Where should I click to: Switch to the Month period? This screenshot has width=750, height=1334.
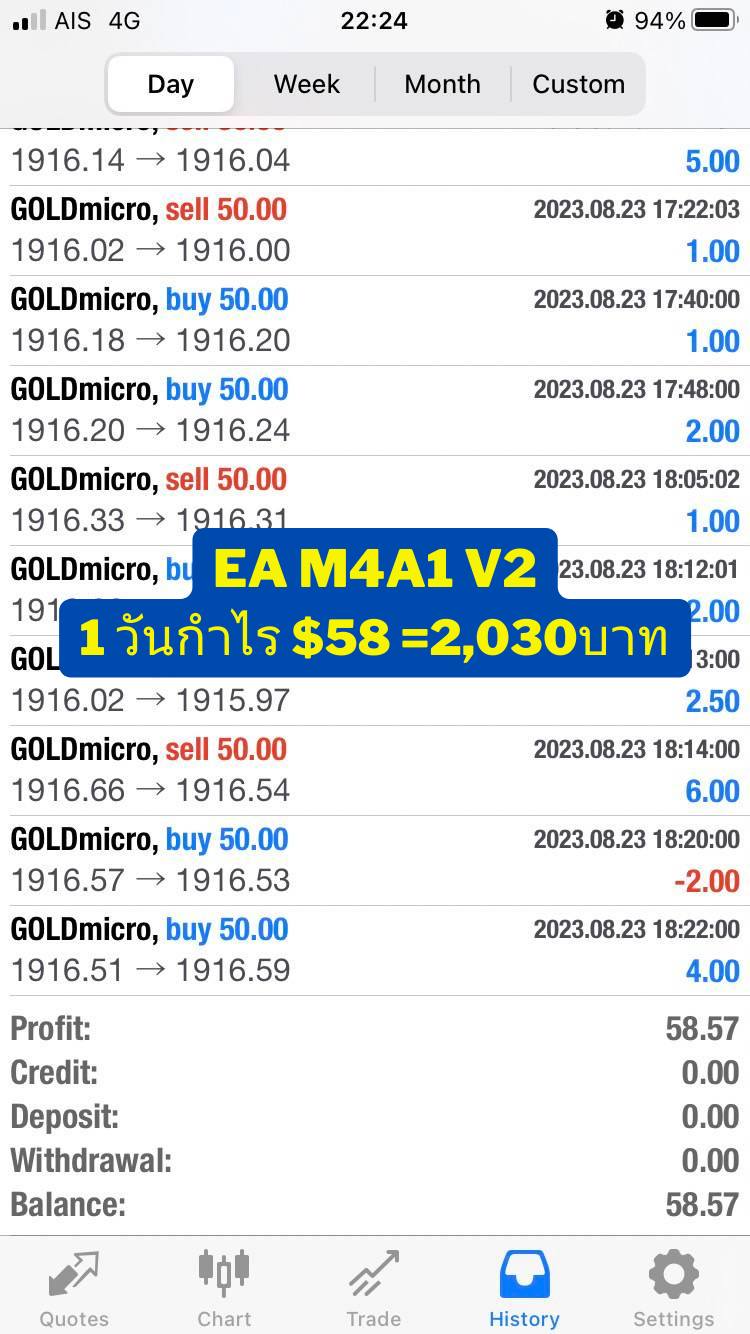tap(442, 84)
